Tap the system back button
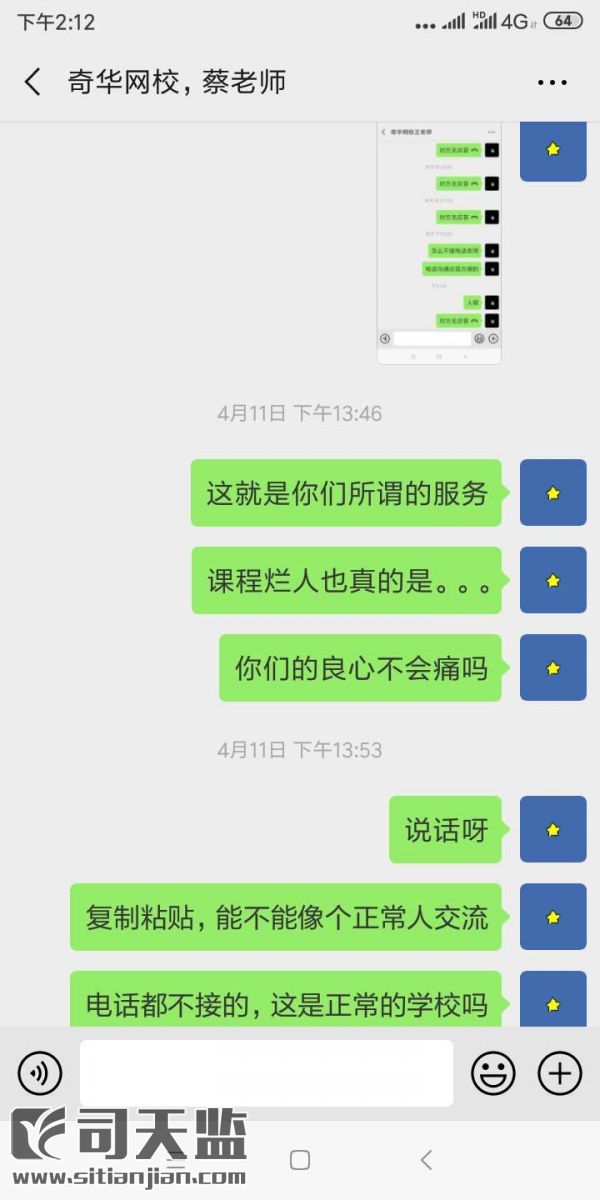The image size is (600, 1200). tap(426, 1160)
